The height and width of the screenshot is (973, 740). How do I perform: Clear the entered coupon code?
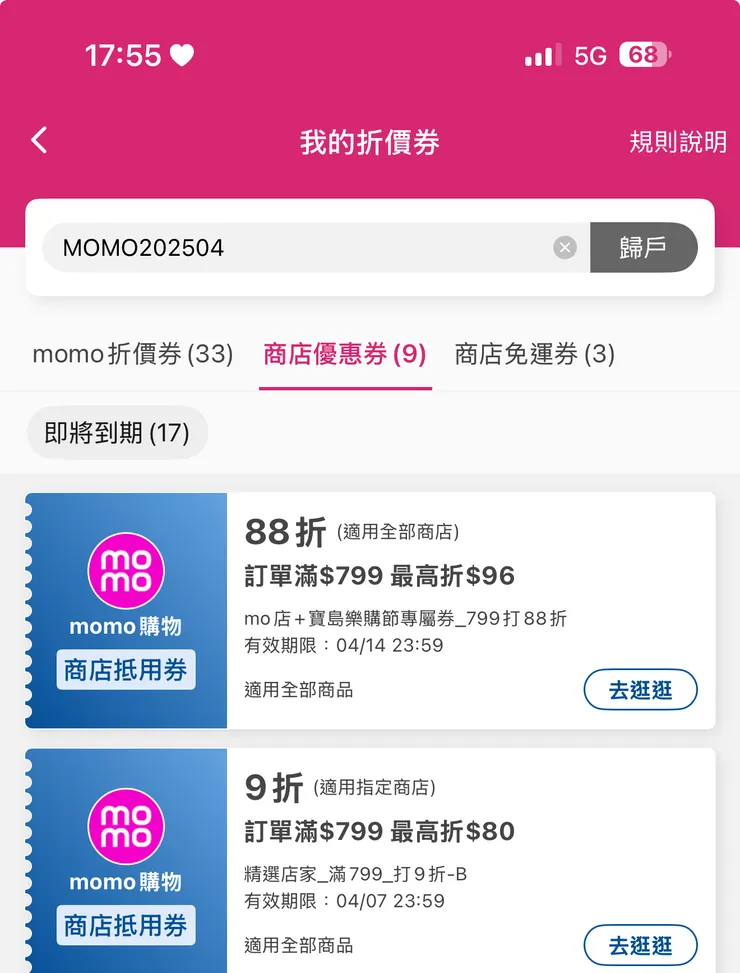click(565, 248)
